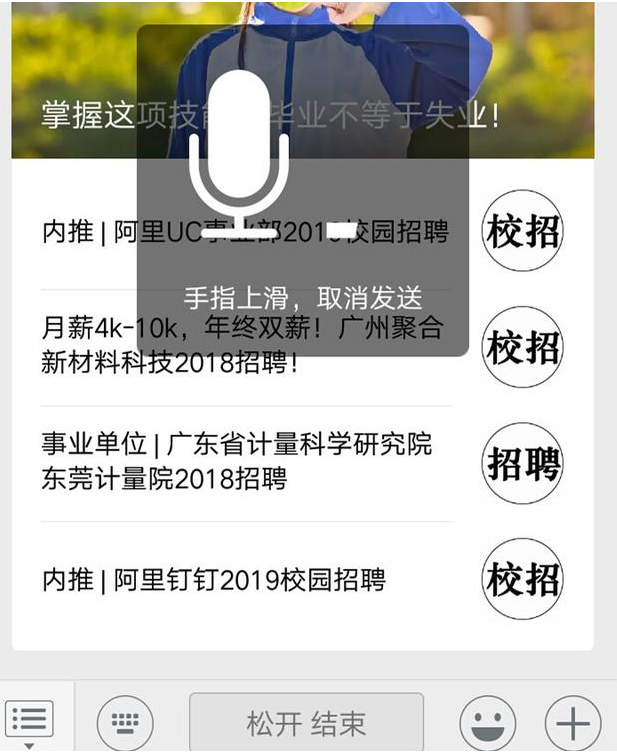This screenshot has height=754, width=617.
Task: Open the emoji sticker panel
Action: point(488,722)
